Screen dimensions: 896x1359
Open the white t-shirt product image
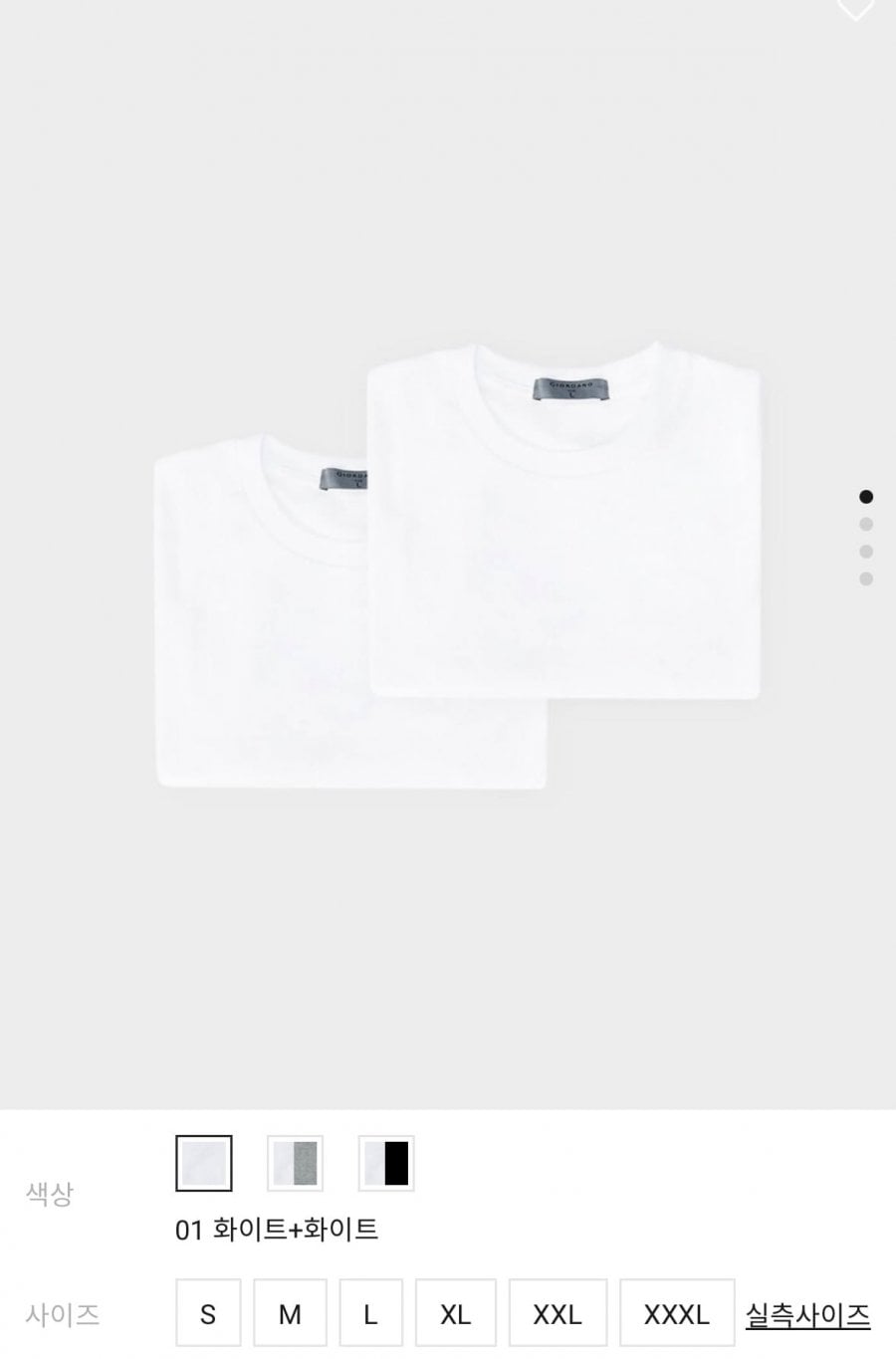click(x=458, y=567)
